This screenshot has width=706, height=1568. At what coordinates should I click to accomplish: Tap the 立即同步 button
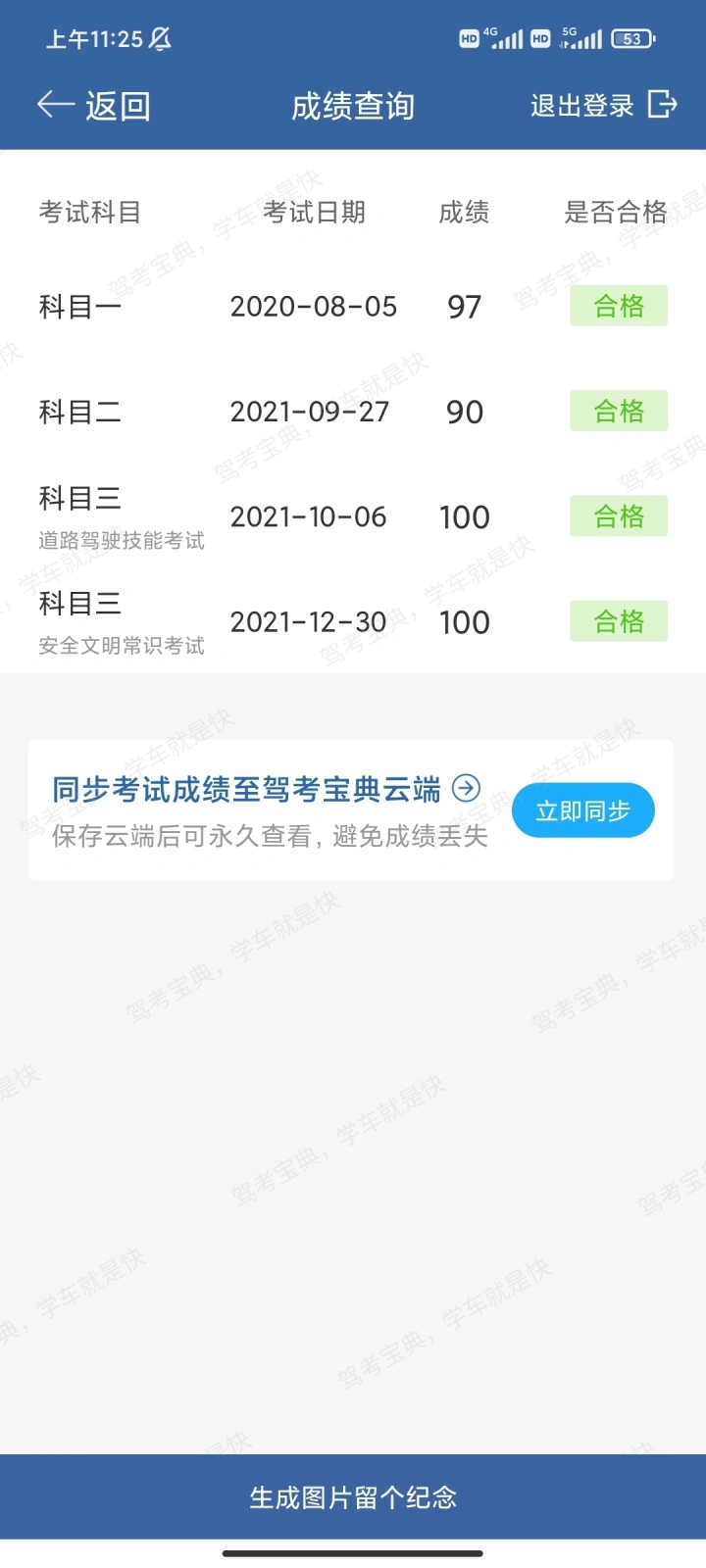click(x=582, y=810)
